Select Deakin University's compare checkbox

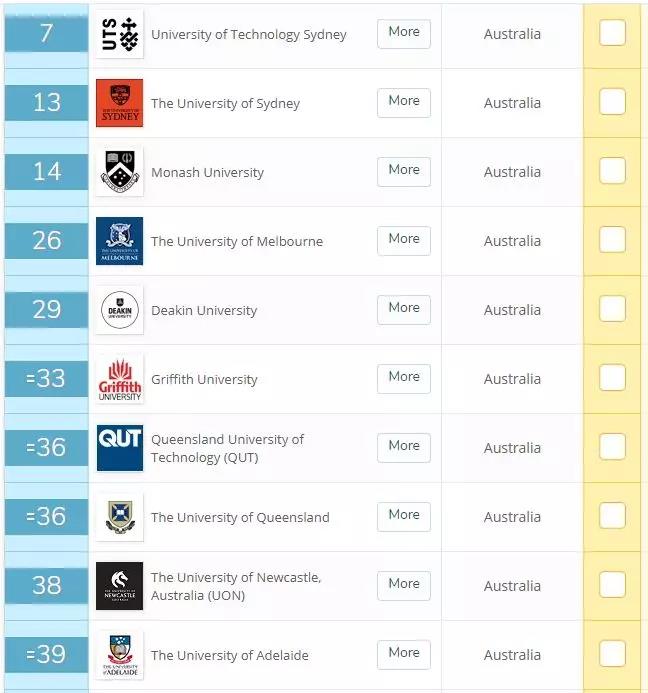click(612, 309)
